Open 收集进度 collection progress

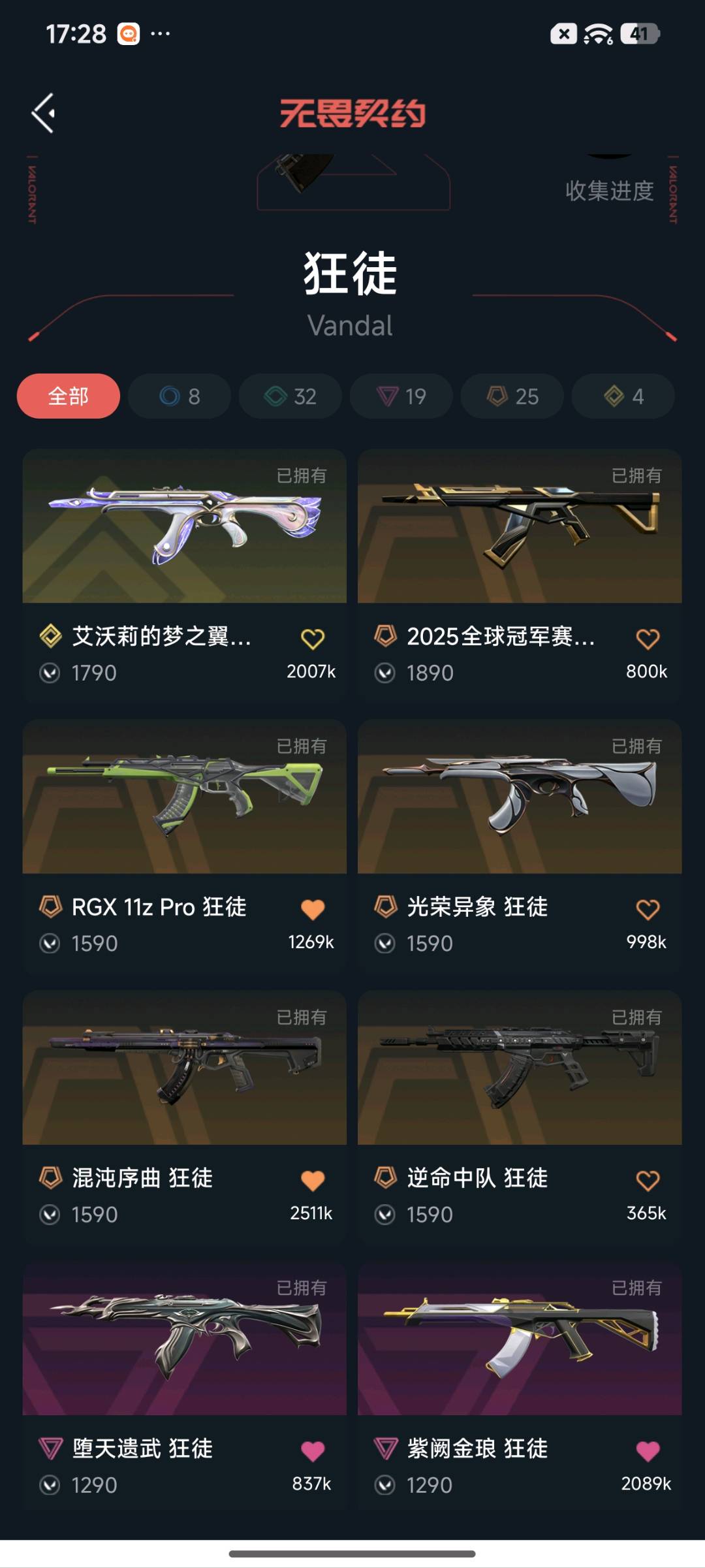[x=609, y=191]
